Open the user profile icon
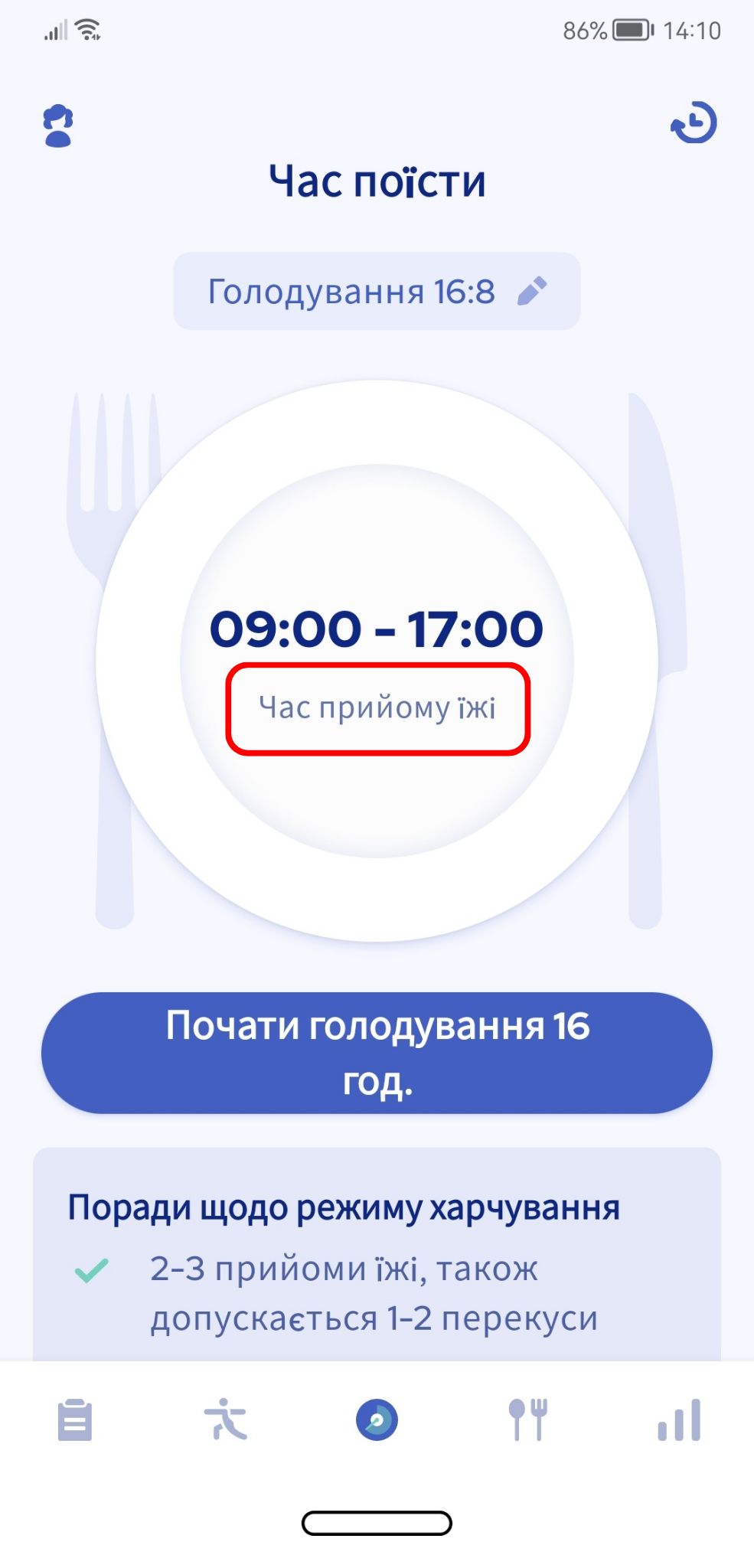754x1568 pixels. [x=58, y=126]
